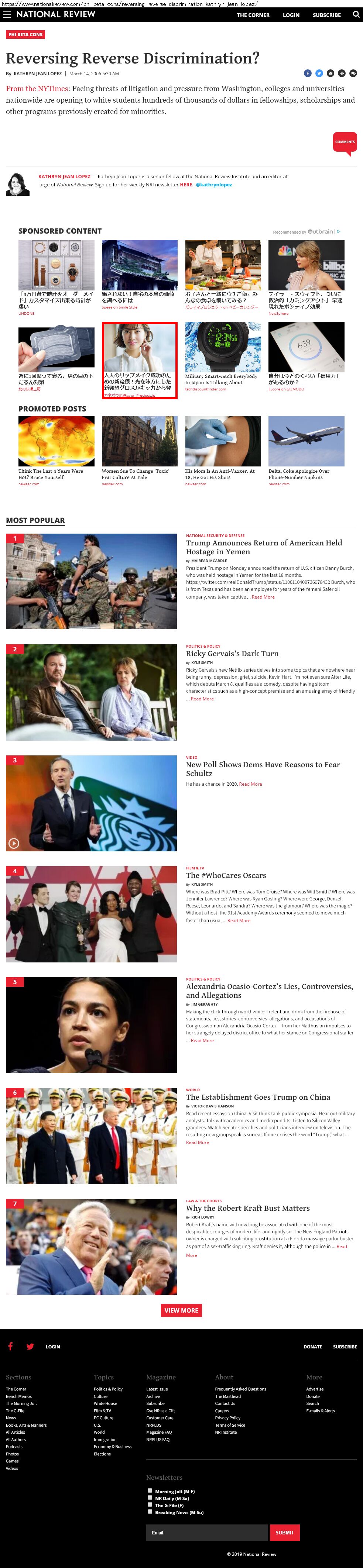This screenshot has width=363, height=1568.
Task: Open the Phi Beta Cons tag
Action: click(25, 35)
